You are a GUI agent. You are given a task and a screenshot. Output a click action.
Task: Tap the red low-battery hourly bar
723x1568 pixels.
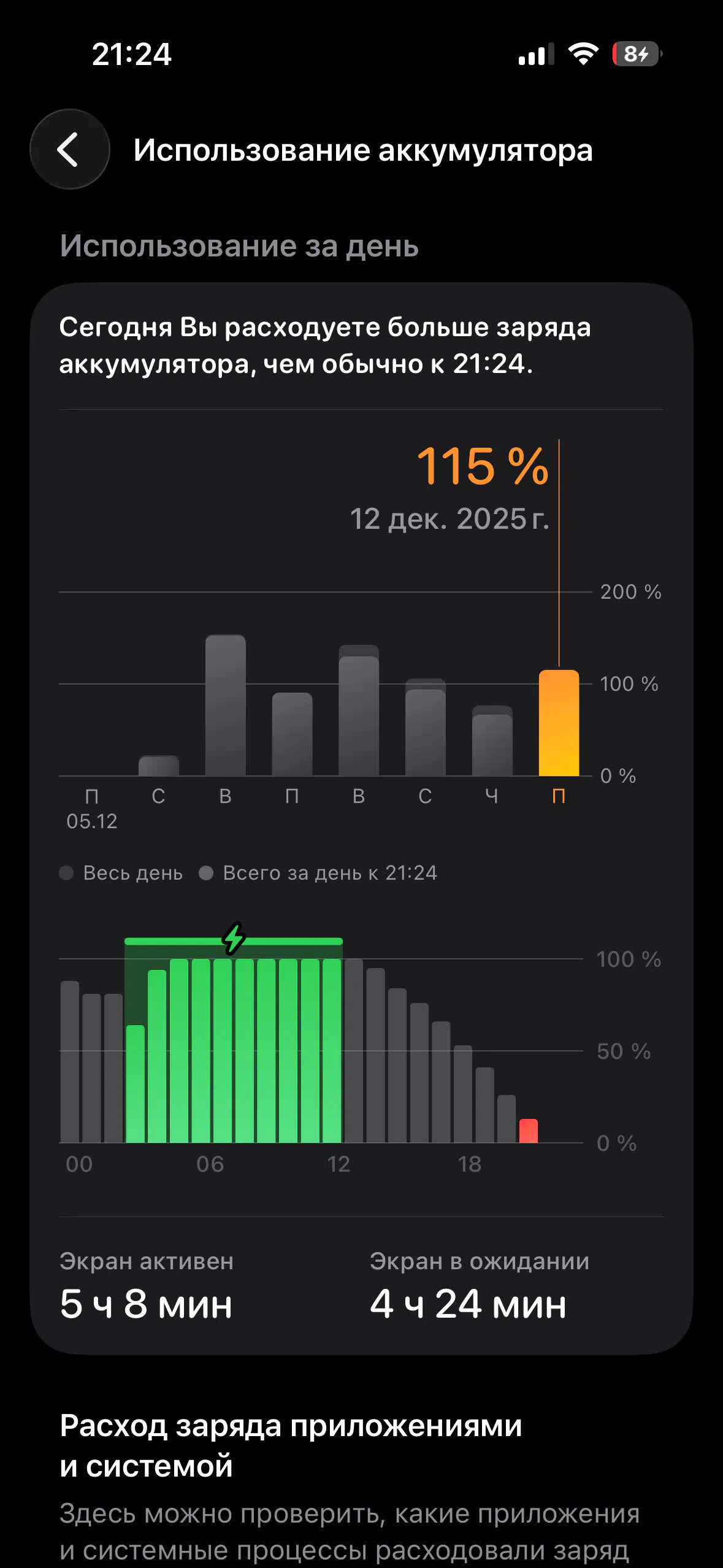click(x=528, y=1131)
